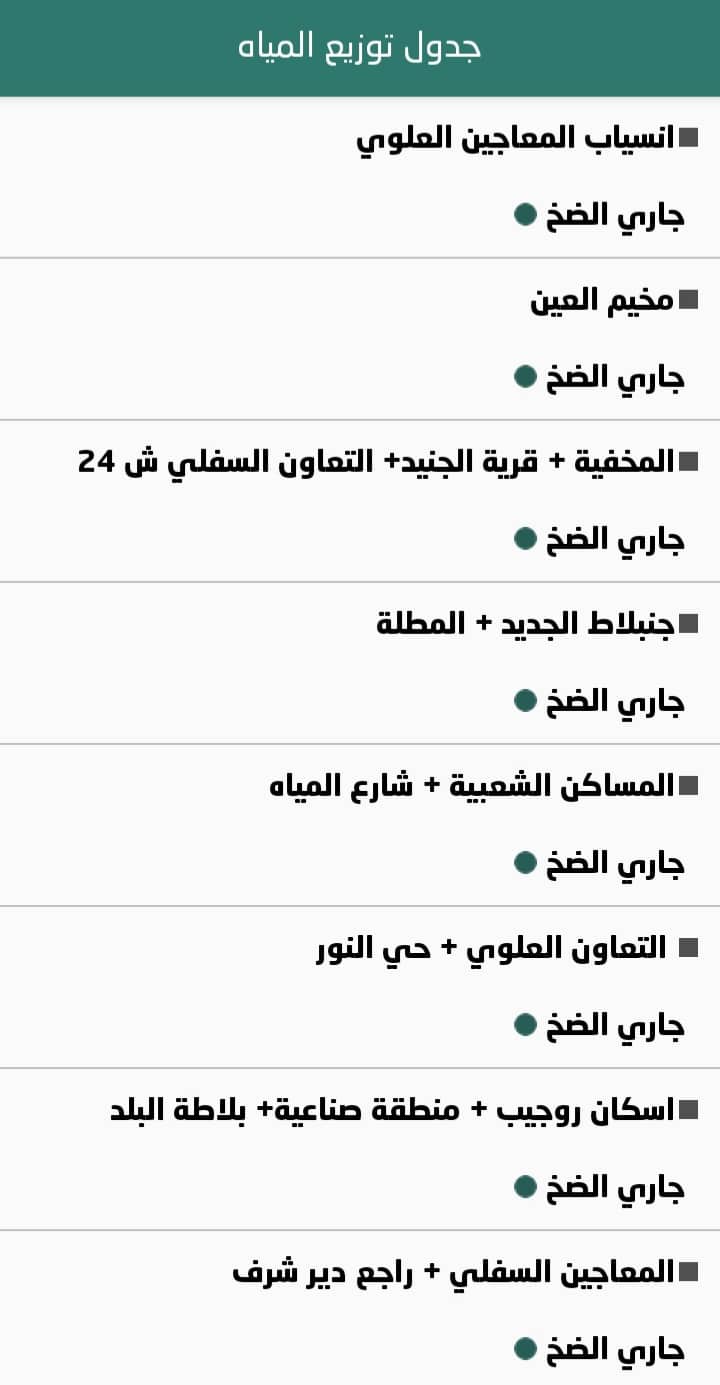The height and width of the screenshot is (1385, 720).
Task: Select the مخيم العين area entry
Action: pyautogui.click(x=602, y=301)
